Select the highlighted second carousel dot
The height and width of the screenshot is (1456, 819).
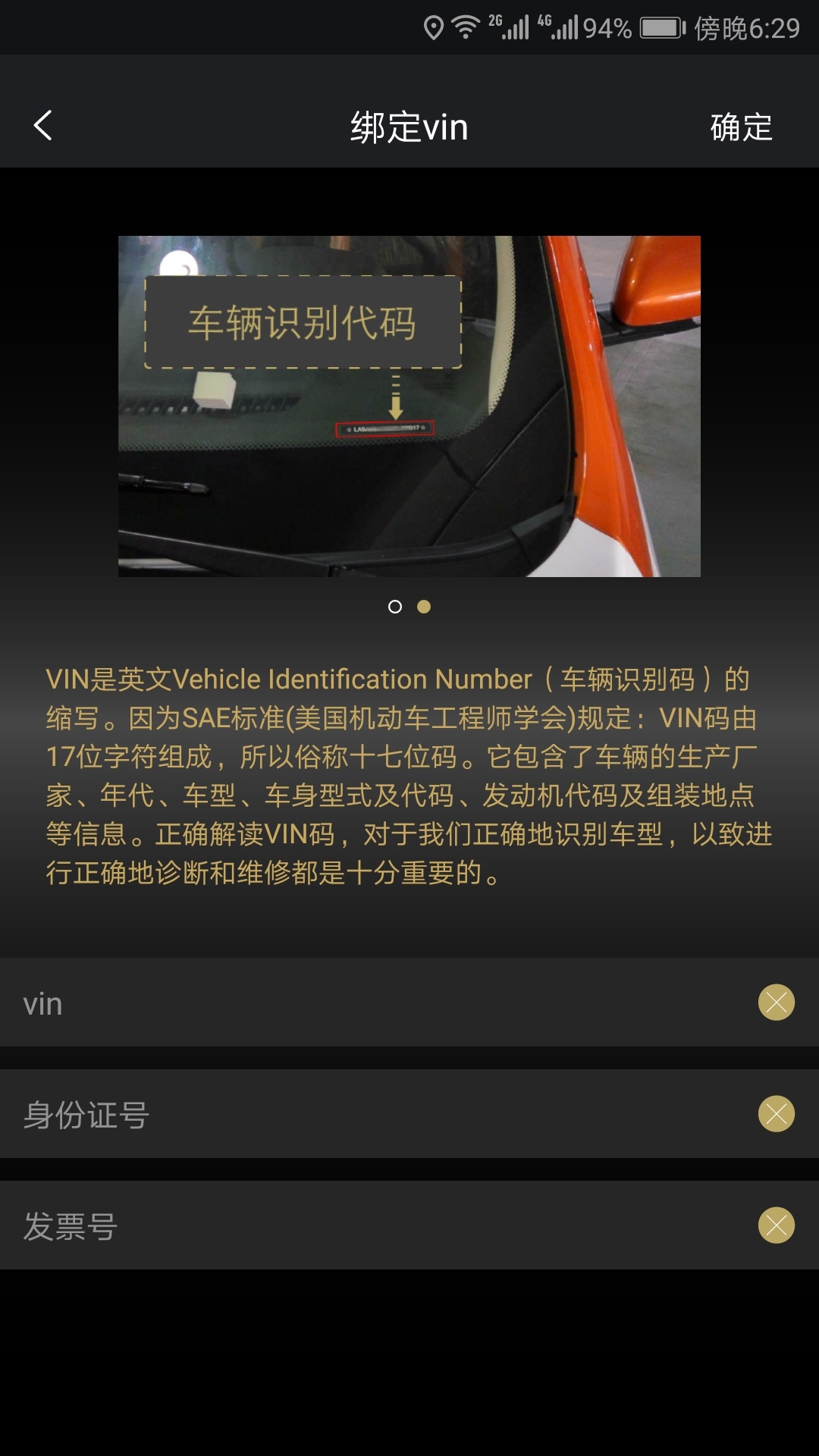[x=424, y=607]
